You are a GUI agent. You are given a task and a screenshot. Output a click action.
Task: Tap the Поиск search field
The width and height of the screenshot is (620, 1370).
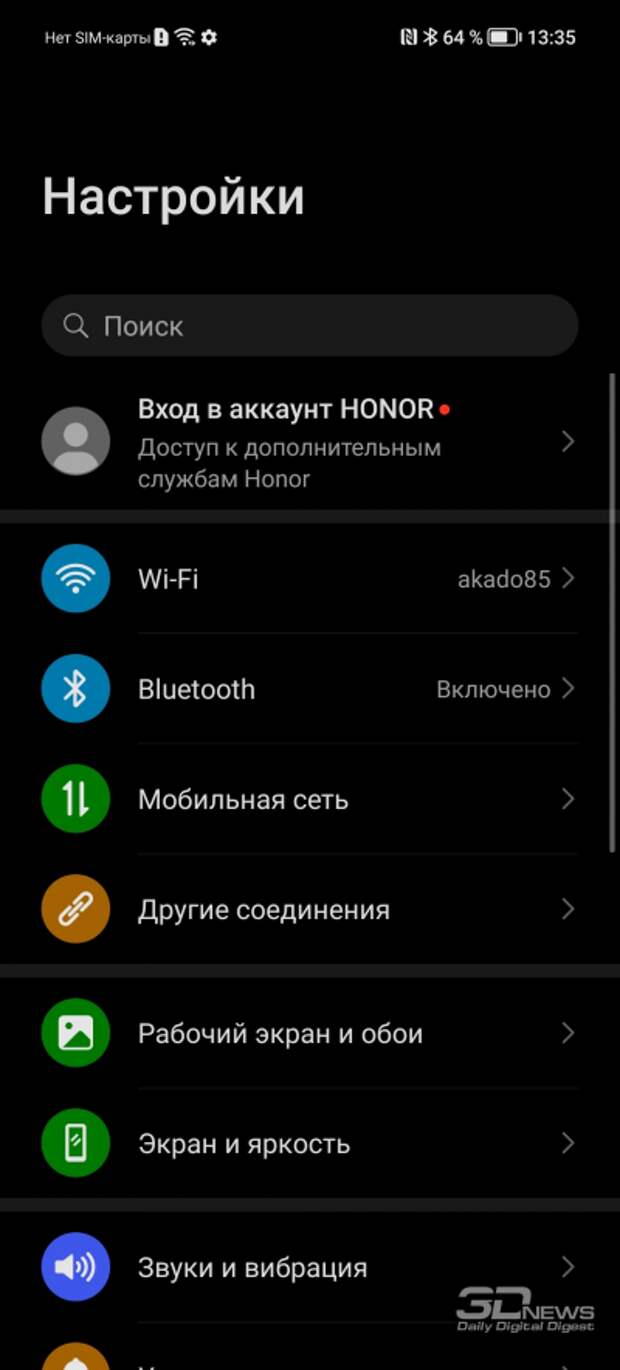[x=310, y=325]
